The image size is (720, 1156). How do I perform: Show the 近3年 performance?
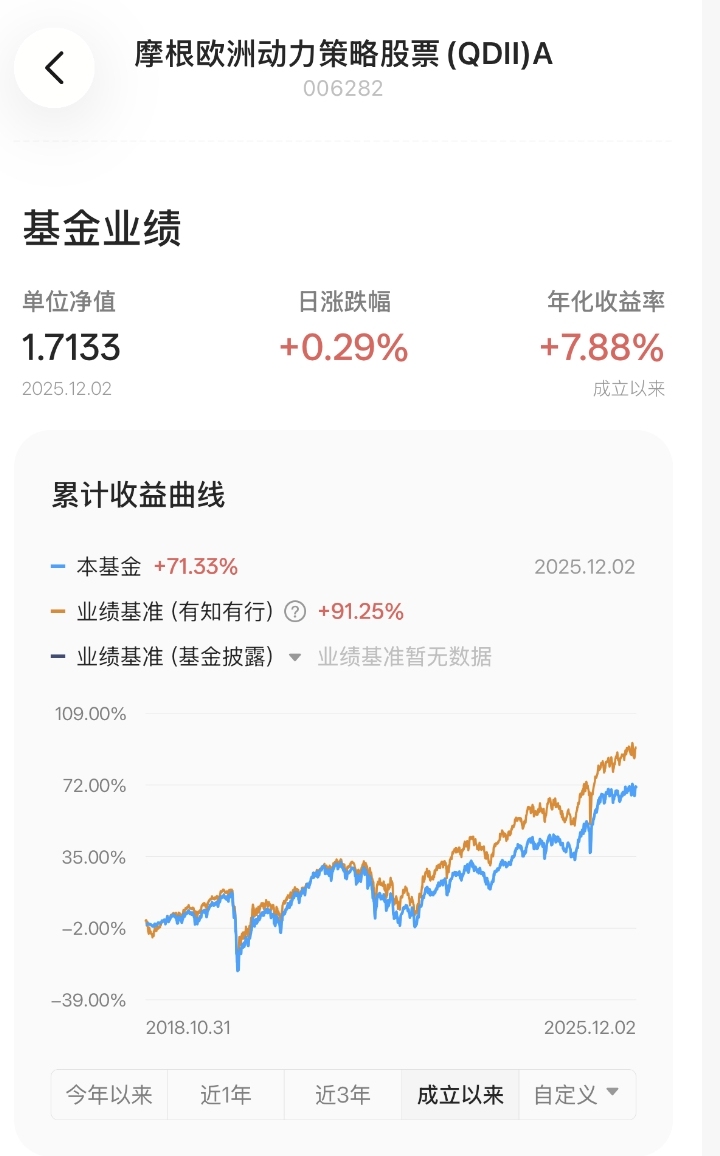[x=343, y=1095]
